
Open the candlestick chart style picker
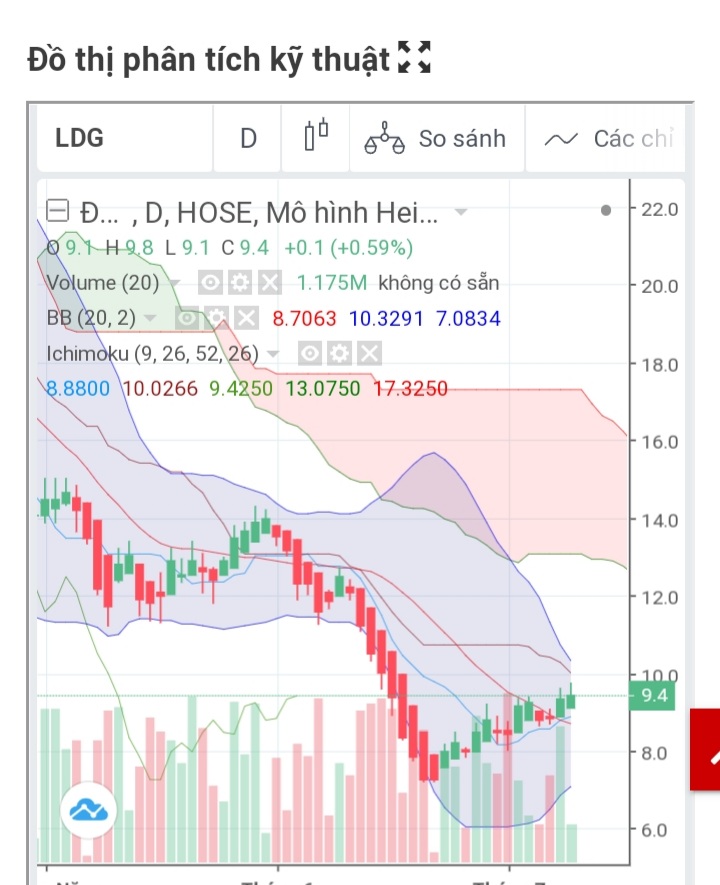(x=316, y=137)
